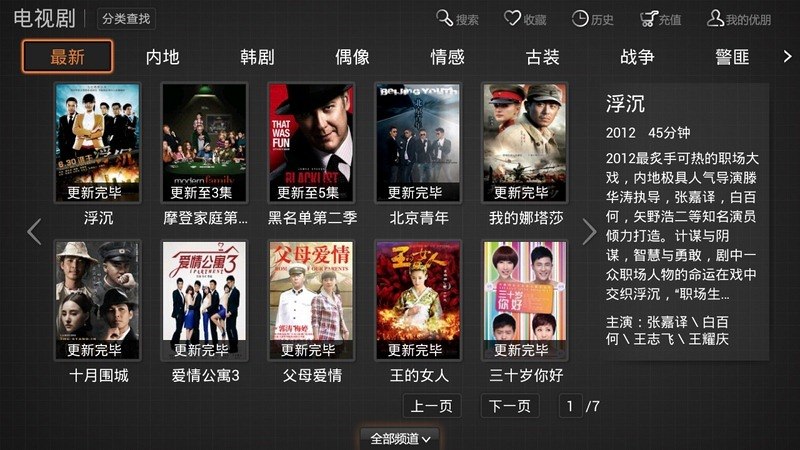
Task: Tap the 分类查找 category search button
Action: [127, 19]
